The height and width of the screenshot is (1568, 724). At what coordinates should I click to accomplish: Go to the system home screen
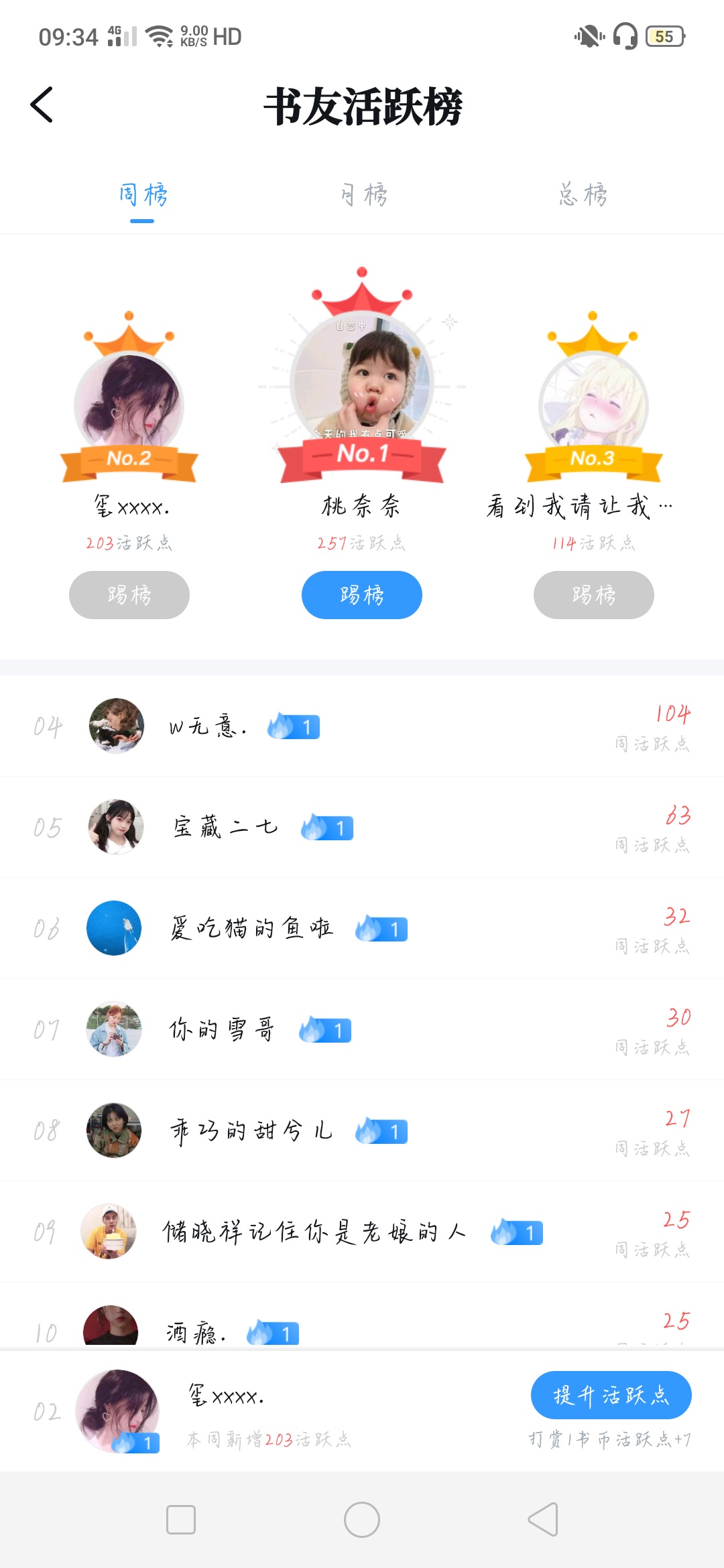(362, 1520)
